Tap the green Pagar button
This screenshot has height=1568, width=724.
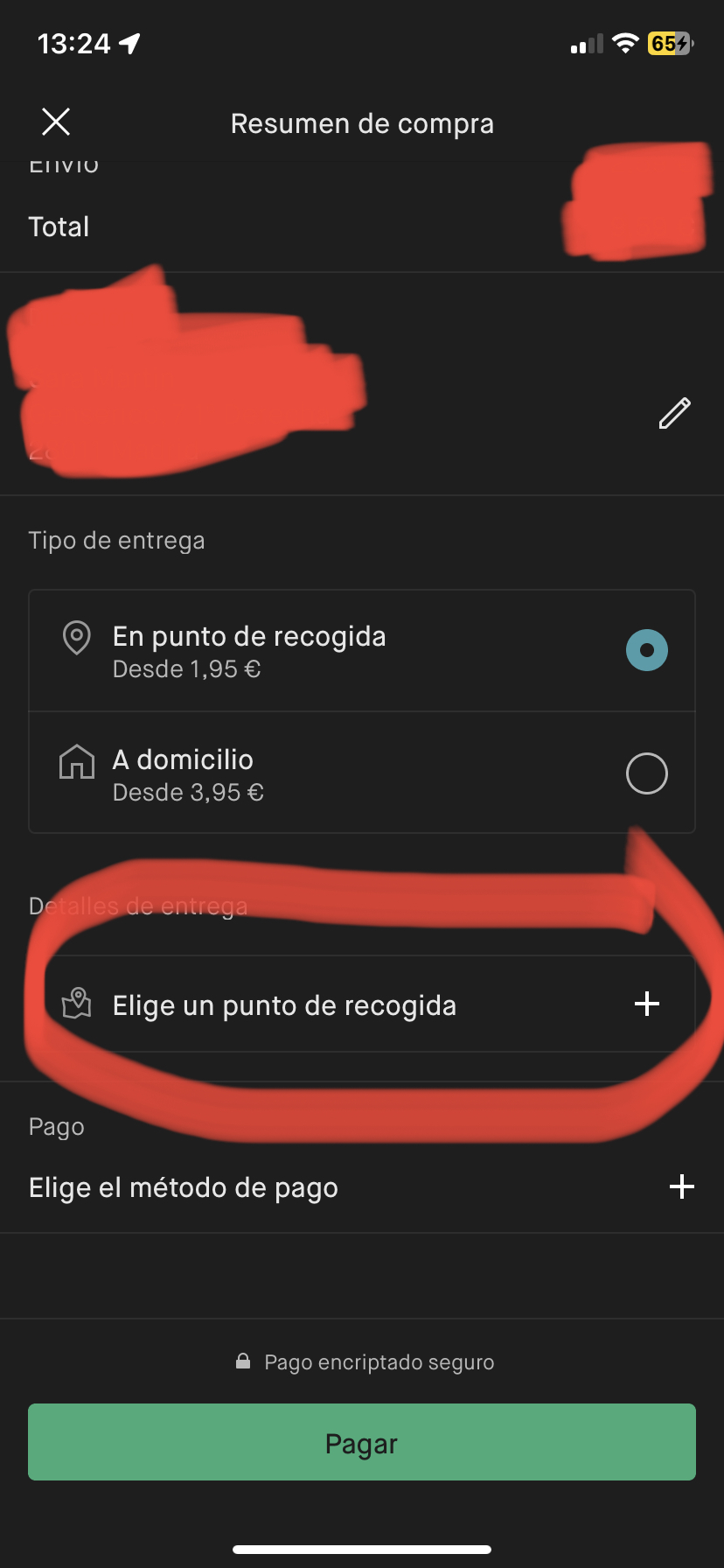point(362,1442)
